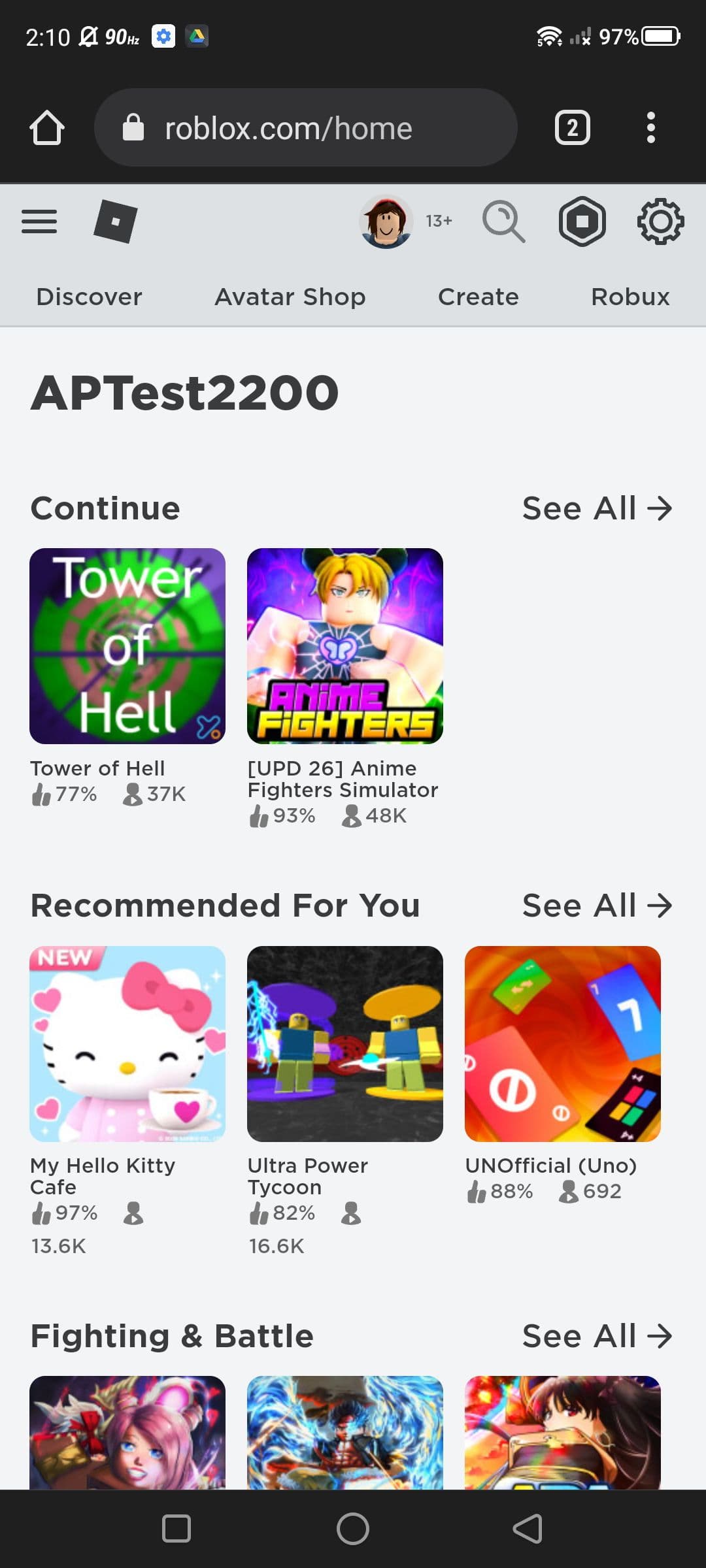Screen dimensions: 706x1568
Task: See all Fighting & Battle games
Action: (597, 1336)
